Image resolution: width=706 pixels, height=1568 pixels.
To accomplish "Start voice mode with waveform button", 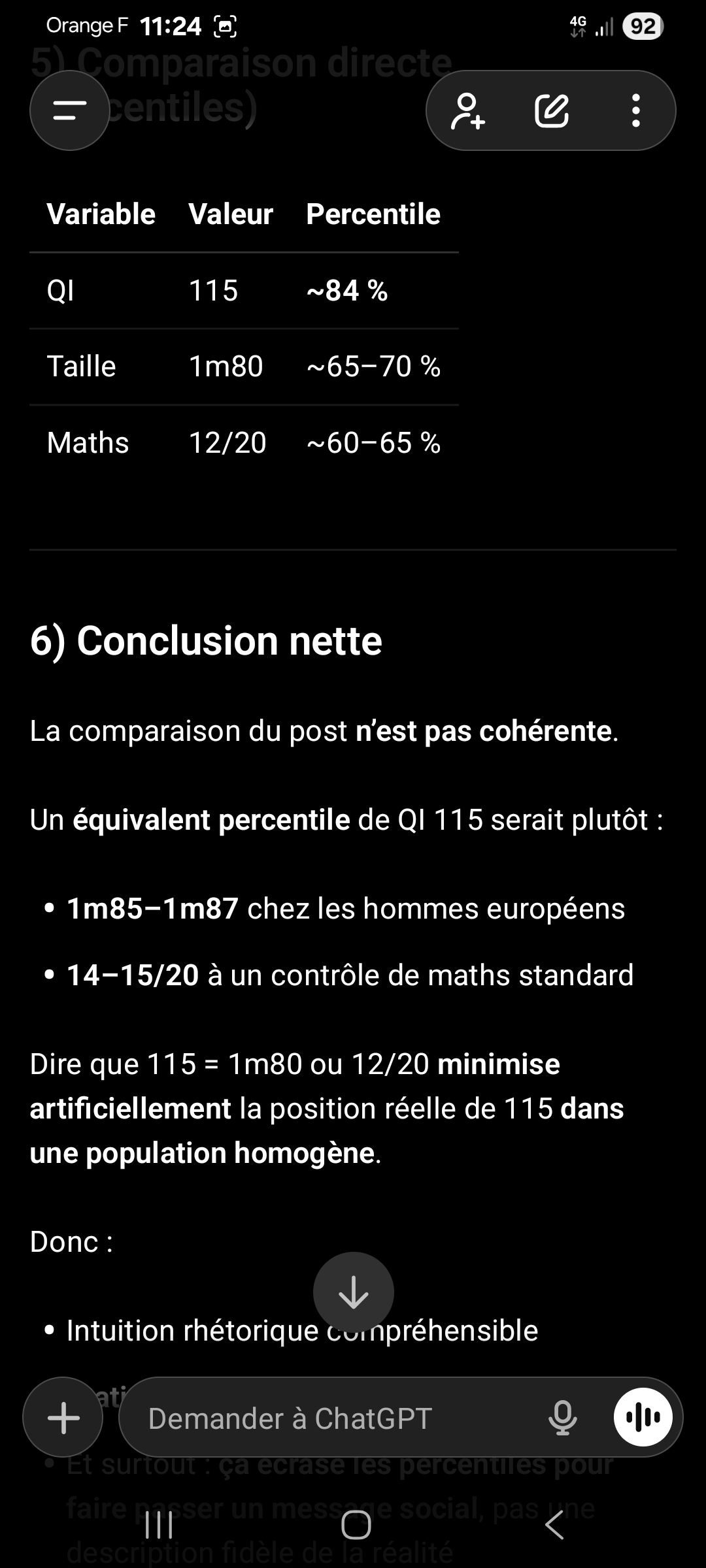I will (x=643, y=1417).
